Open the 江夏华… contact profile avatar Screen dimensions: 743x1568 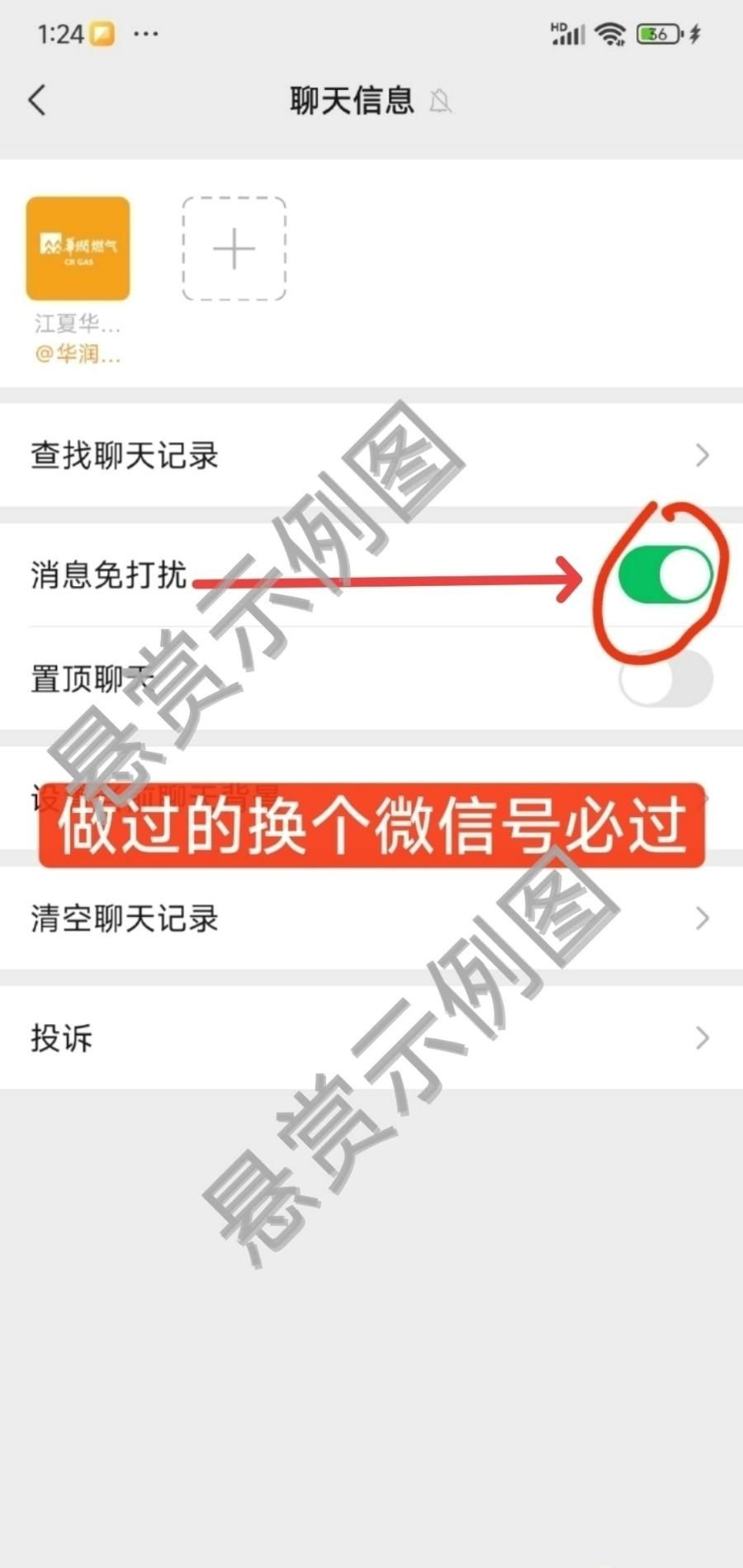coord(78,248)
